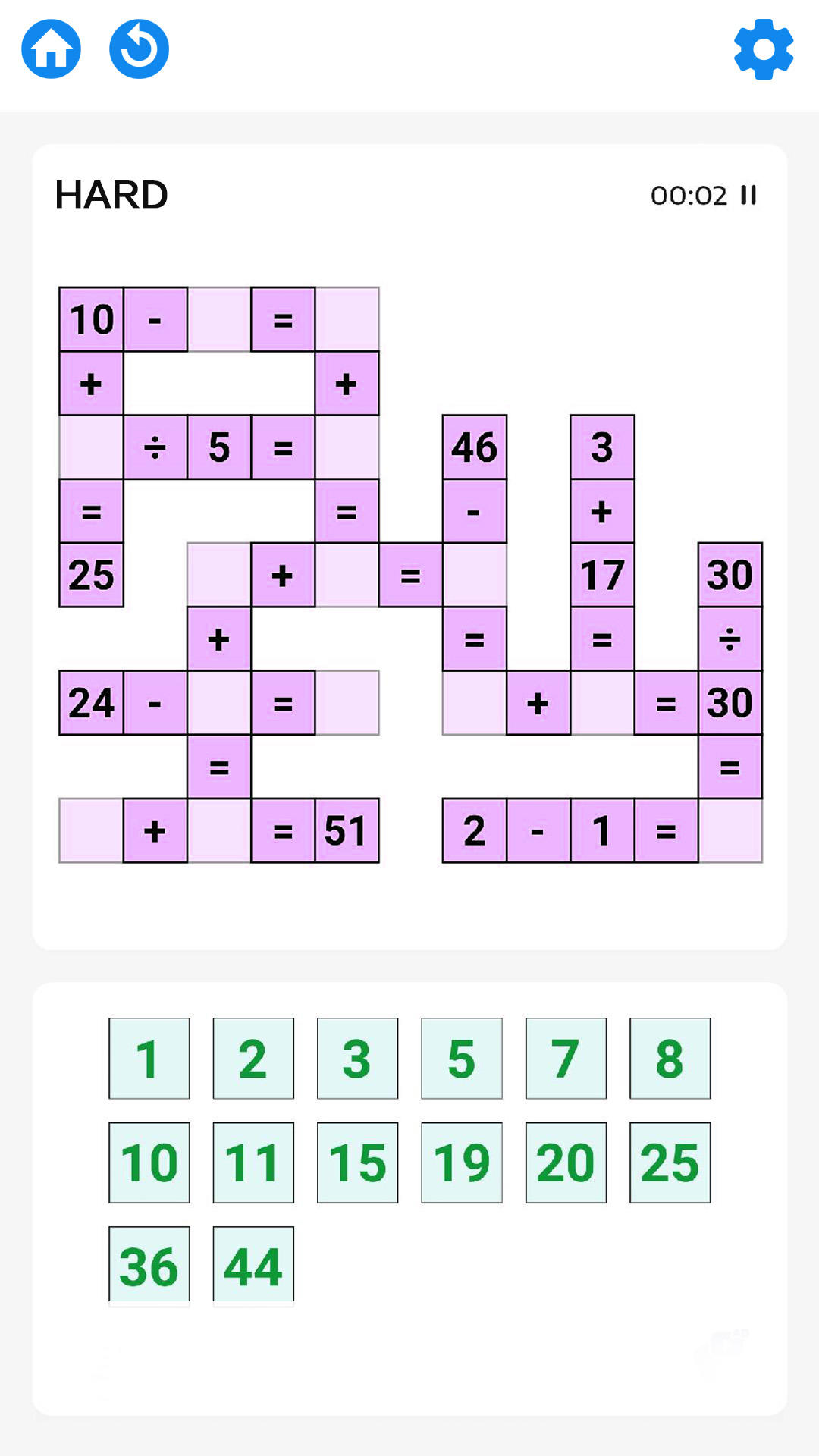Go to the home screen
The height and width of the screenshot is (1456, 819).
click(51, 49)
